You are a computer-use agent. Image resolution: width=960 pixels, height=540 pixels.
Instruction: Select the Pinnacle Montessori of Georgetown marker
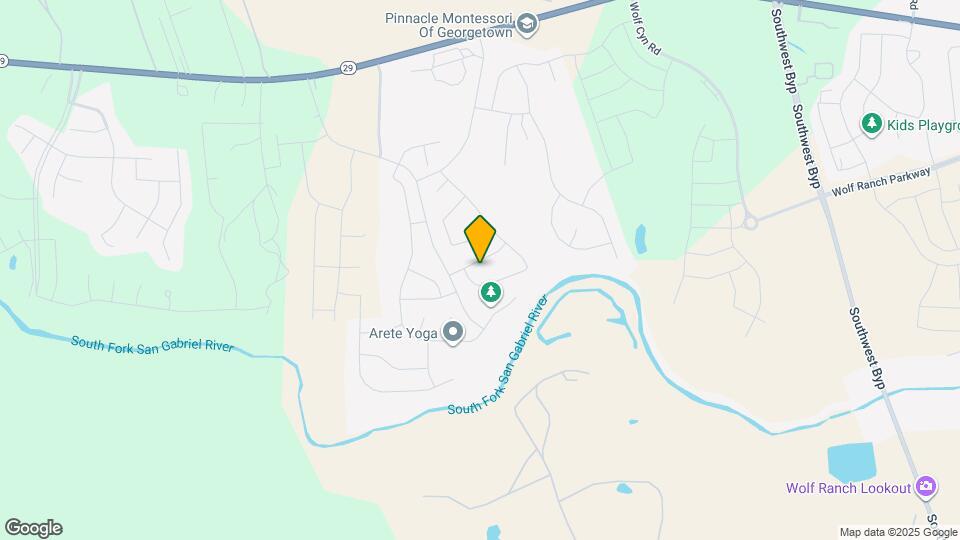click(528, 25)
